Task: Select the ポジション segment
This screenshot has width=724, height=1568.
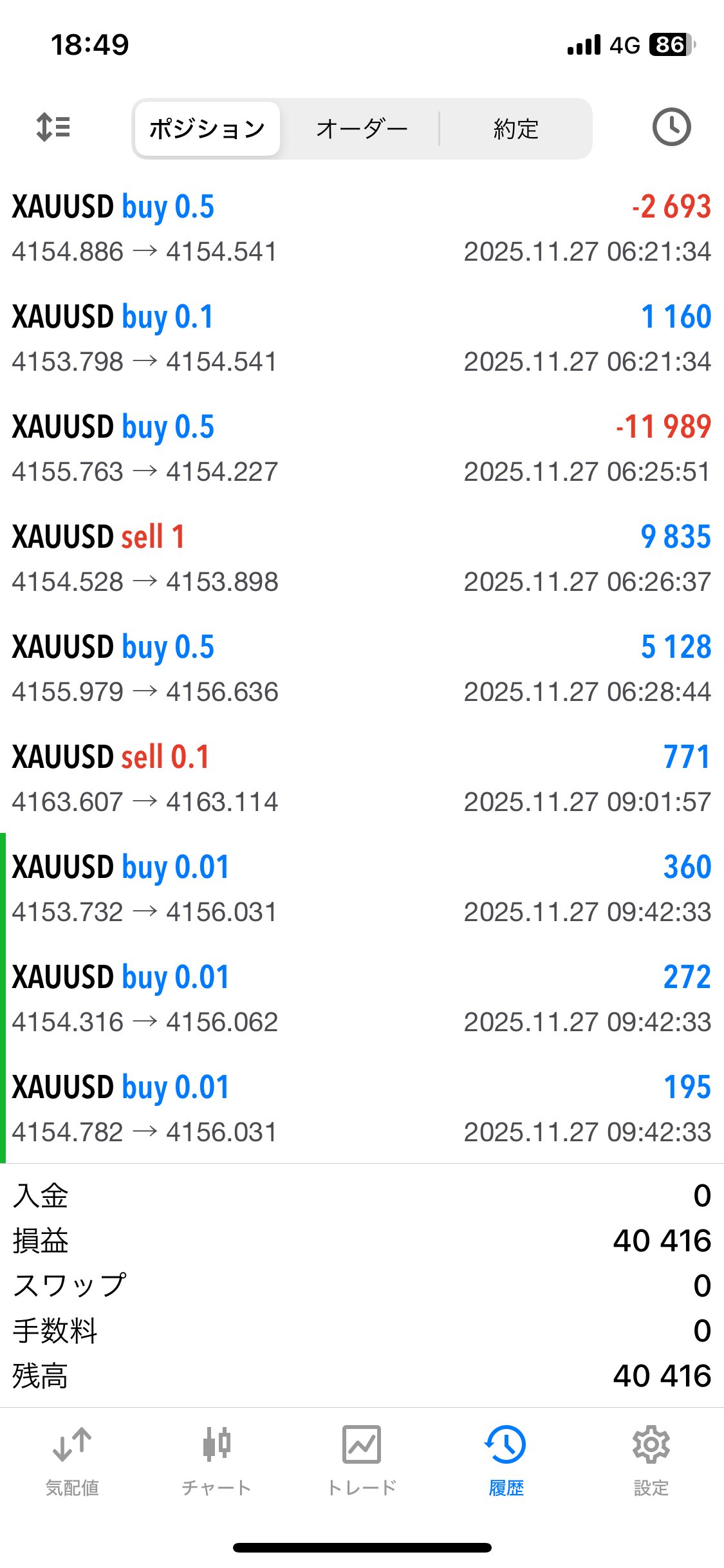Action: point(207,129)
